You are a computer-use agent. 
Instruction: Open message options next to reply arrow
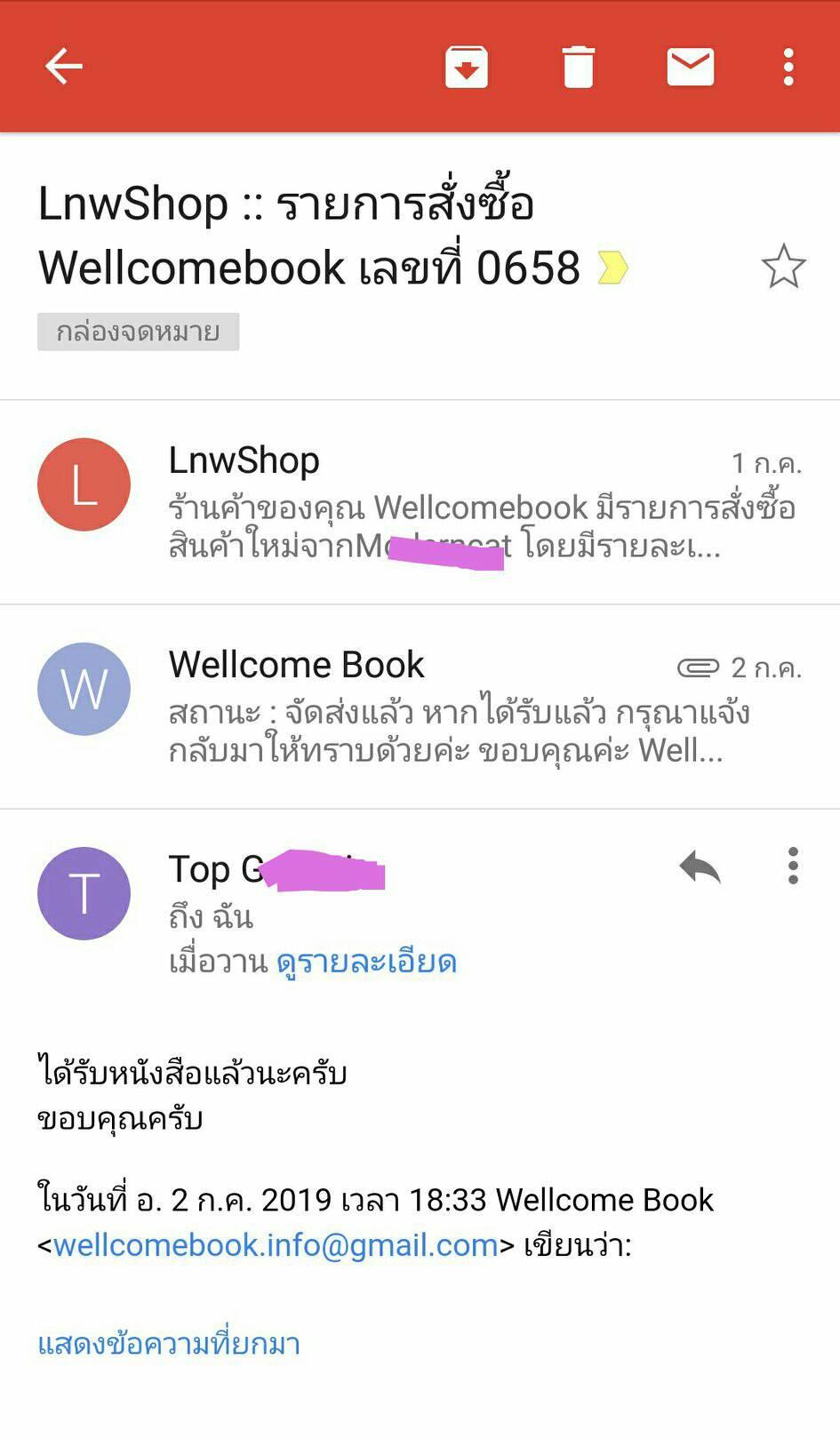pyautogui.click(x=793, y=866)
